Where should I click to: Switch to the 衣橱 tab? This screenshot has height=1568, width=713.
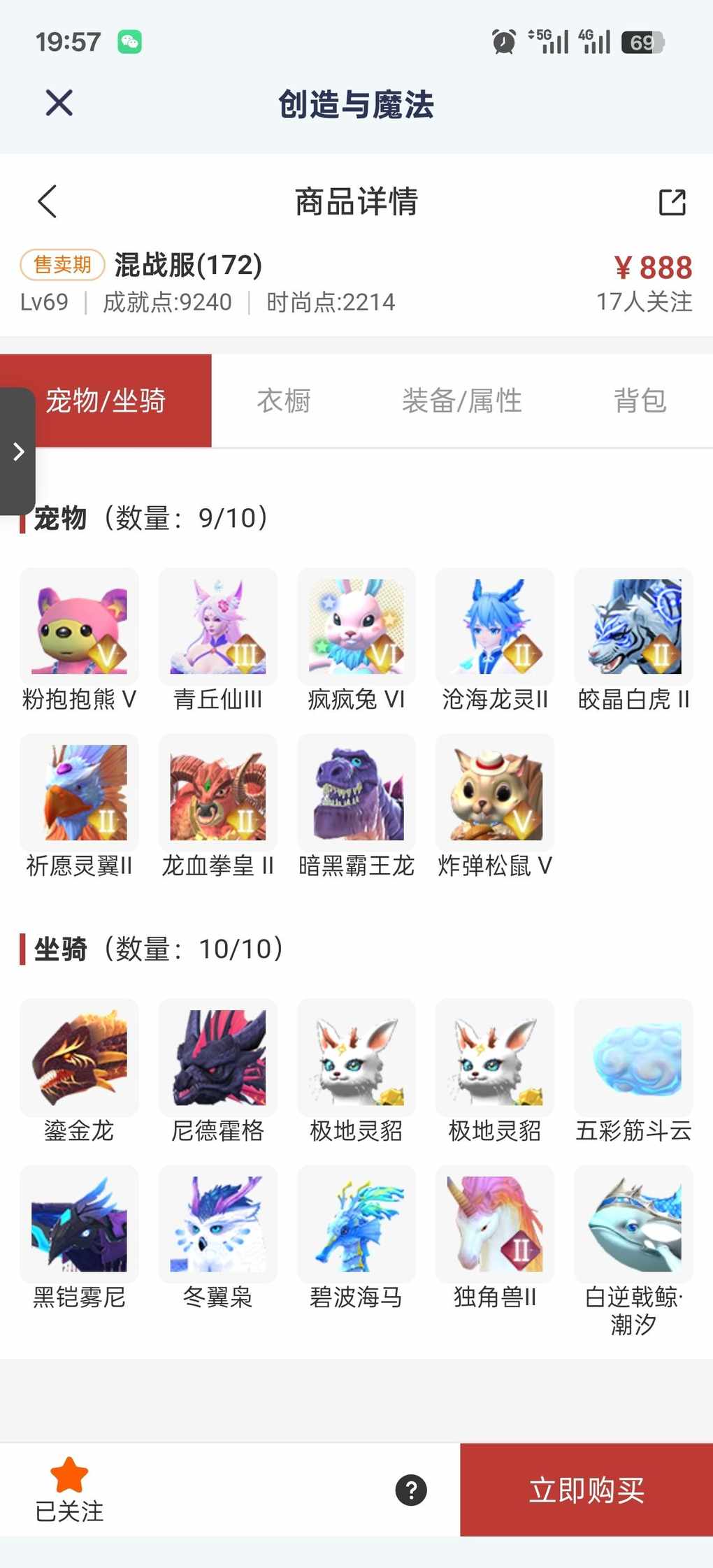point(283,401)
